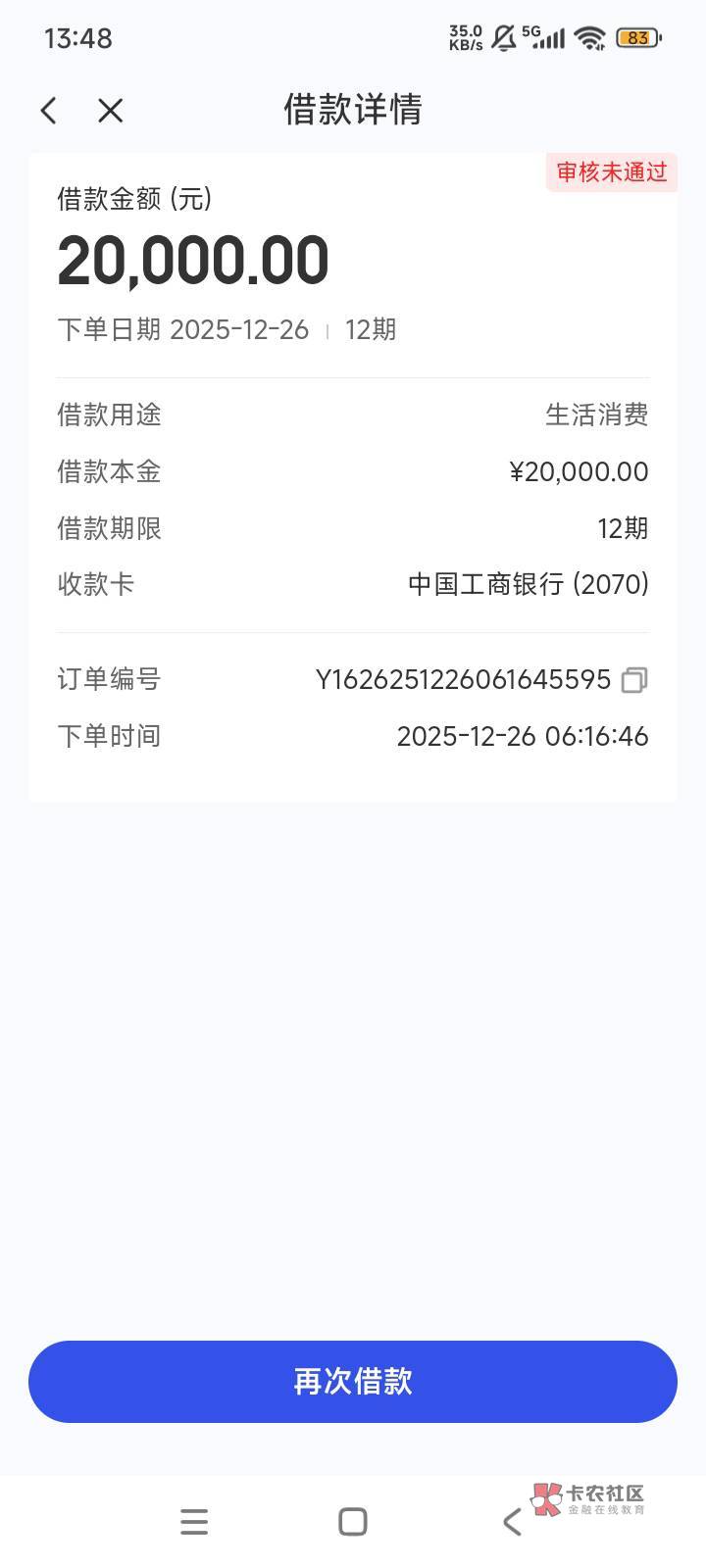Close the loan details page

click(x=111, y=111)
